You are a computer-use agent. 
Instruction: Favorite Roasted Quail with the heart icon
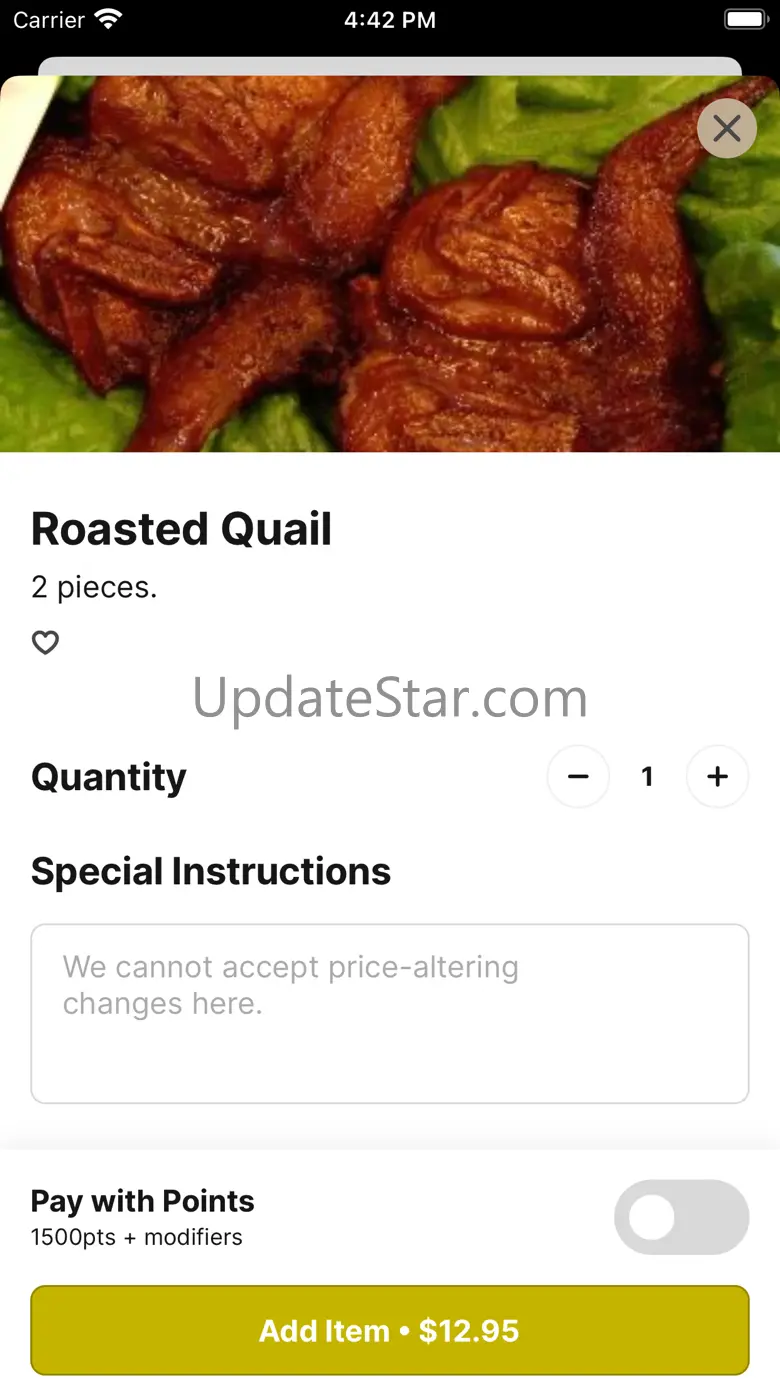pos(45,643)
